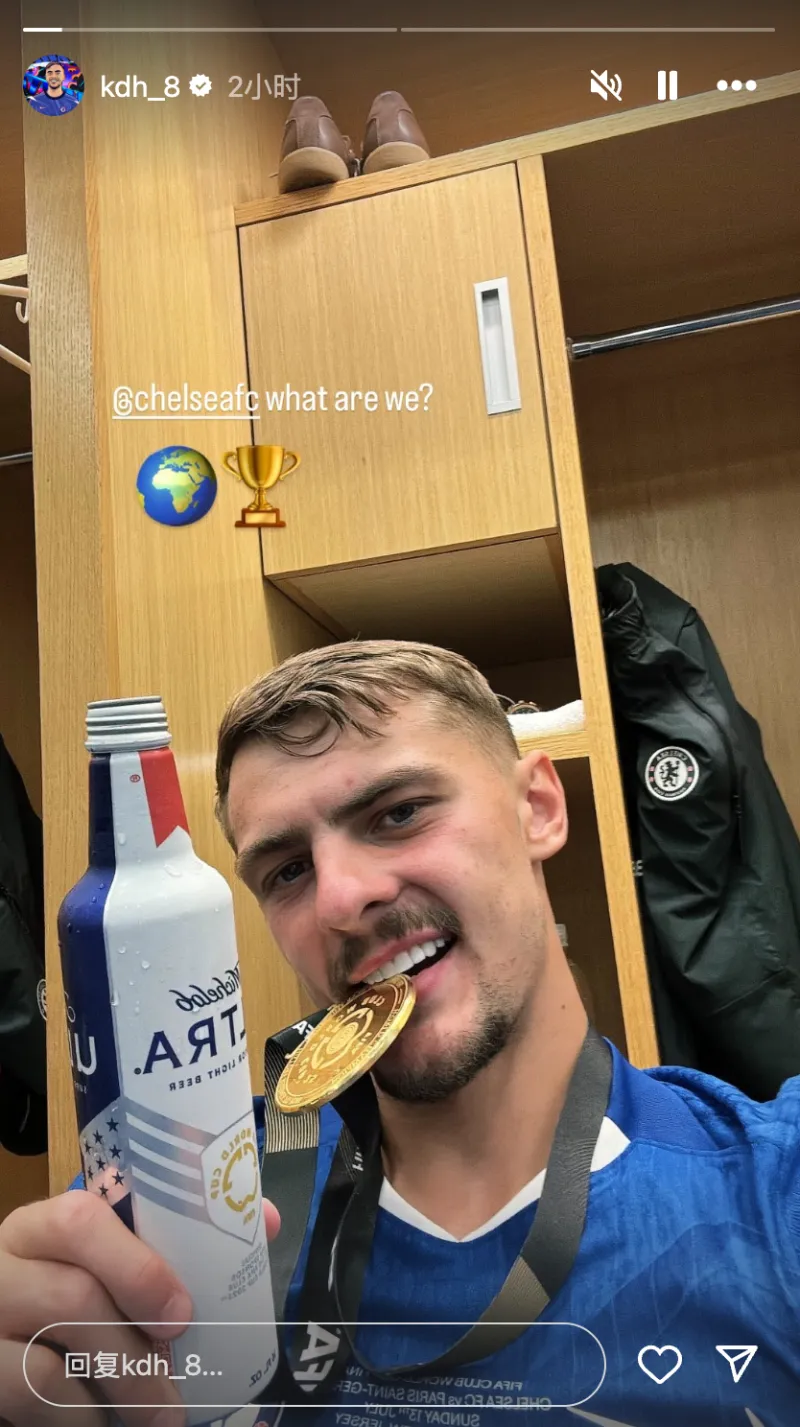Share the story via paper plane icon

point(736,1364)
